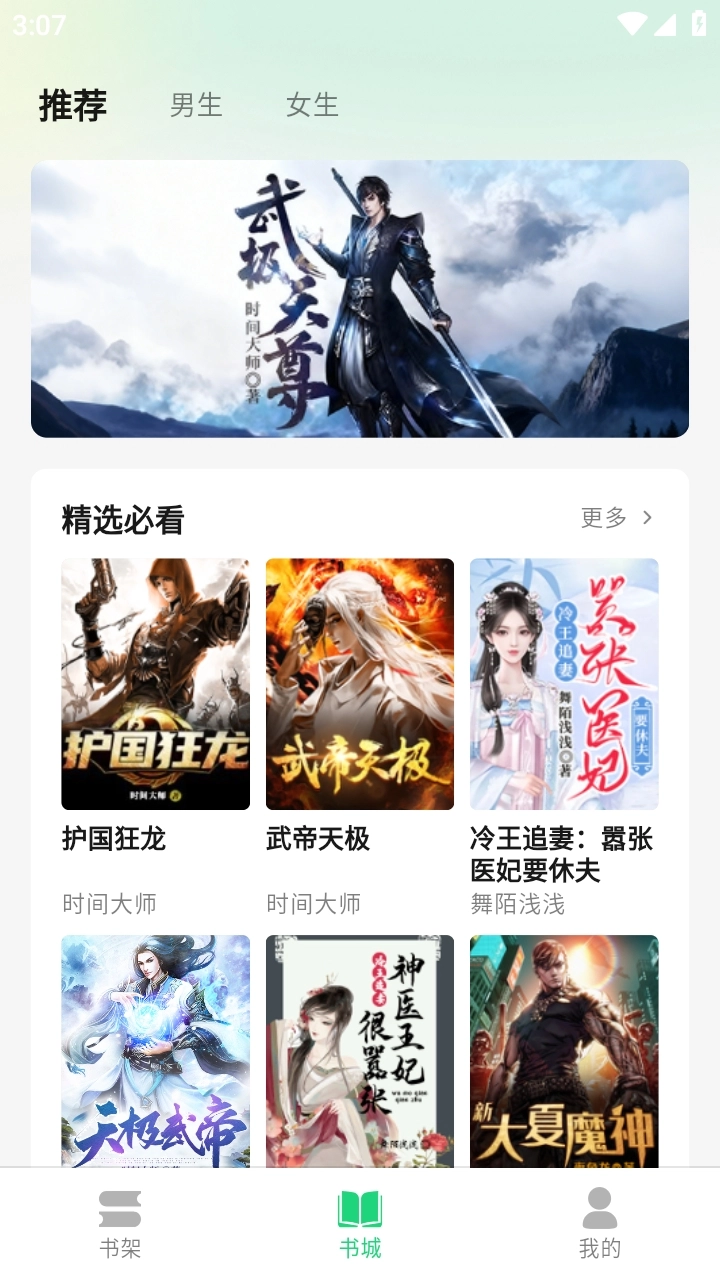Viewport: 720px width, 1280px height.
Task: Switch to the 女生 tab
Action: [312, 105]
